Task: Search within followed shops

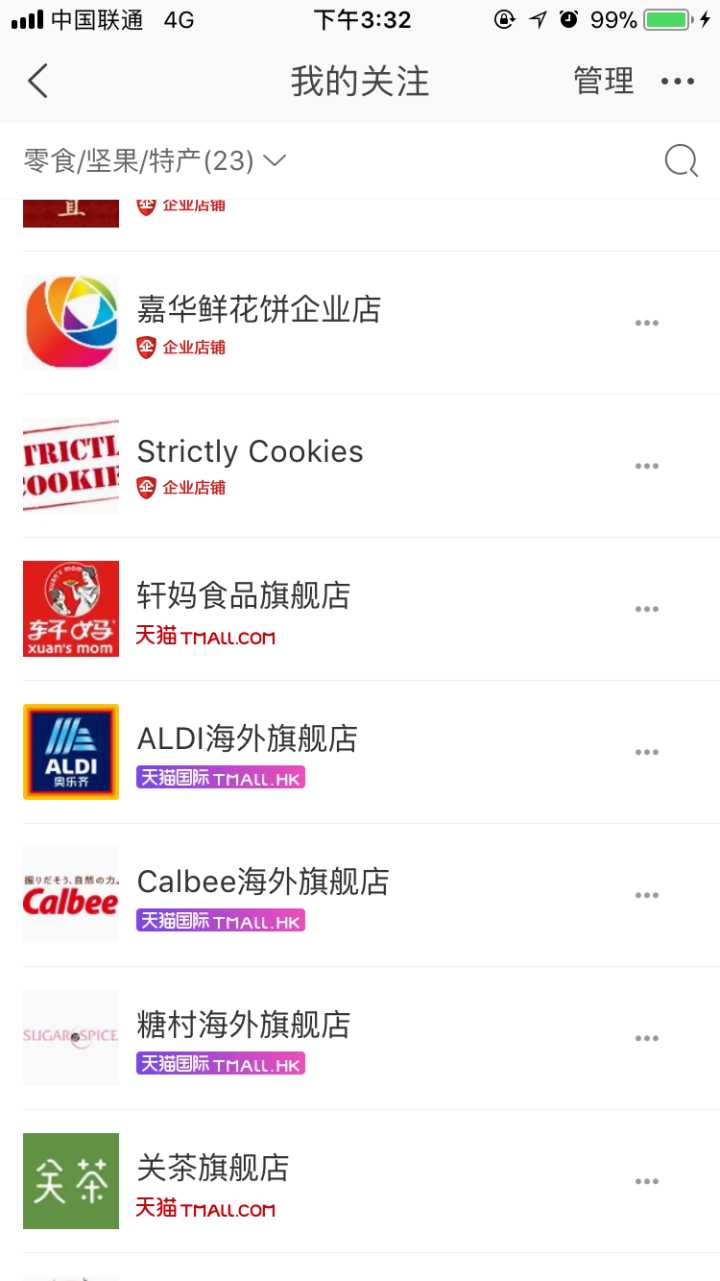Action: point(681,160)
